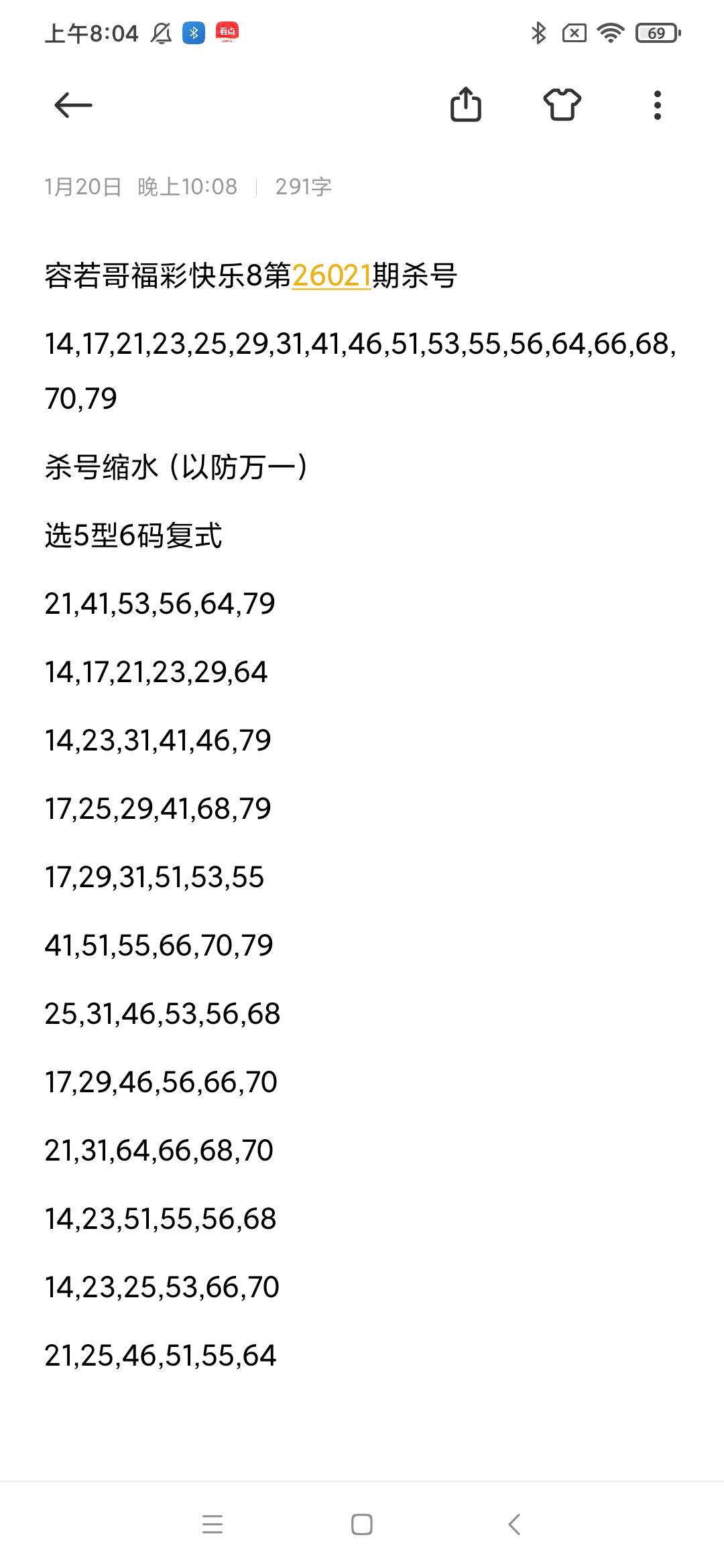The image size is (724, 1568).
Task: Open the share options for this note
Action: [467, 105]
